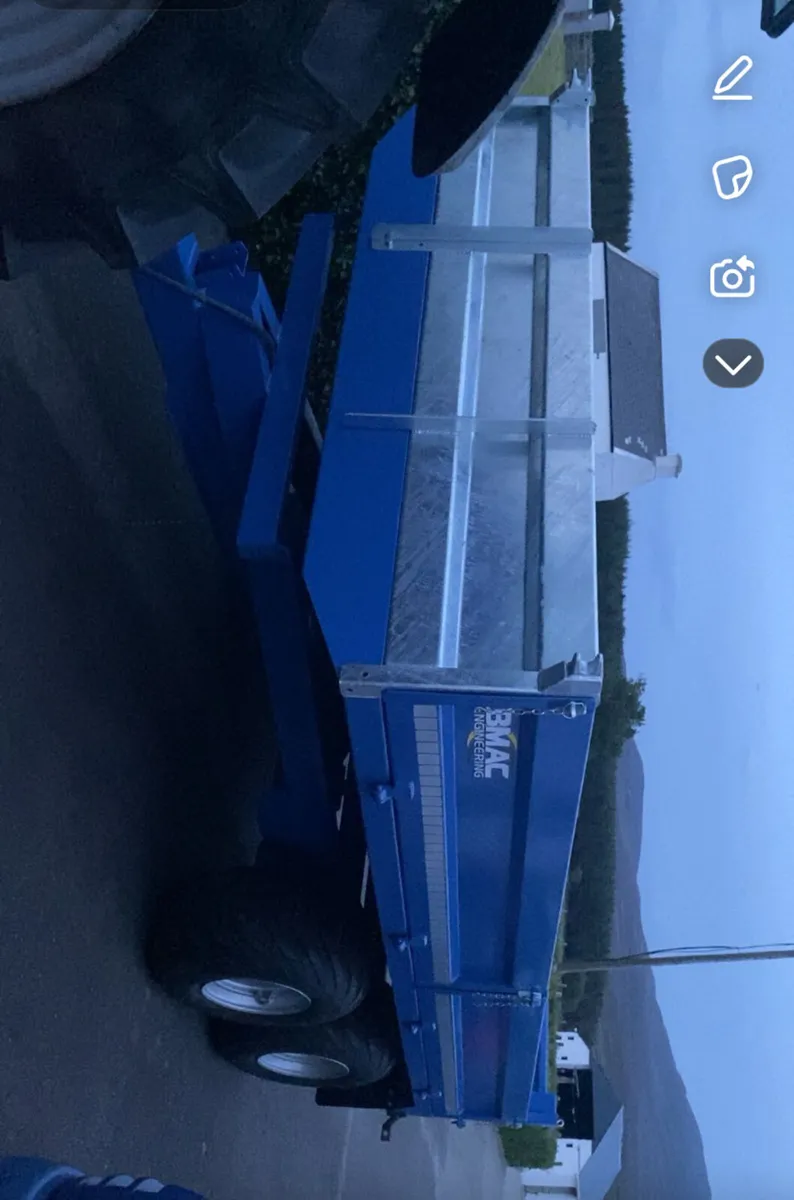Image resolution: width=794 pixels, height=1200 pixels.
Task: Open the pencil drawing tool
Action: point(732,78)
